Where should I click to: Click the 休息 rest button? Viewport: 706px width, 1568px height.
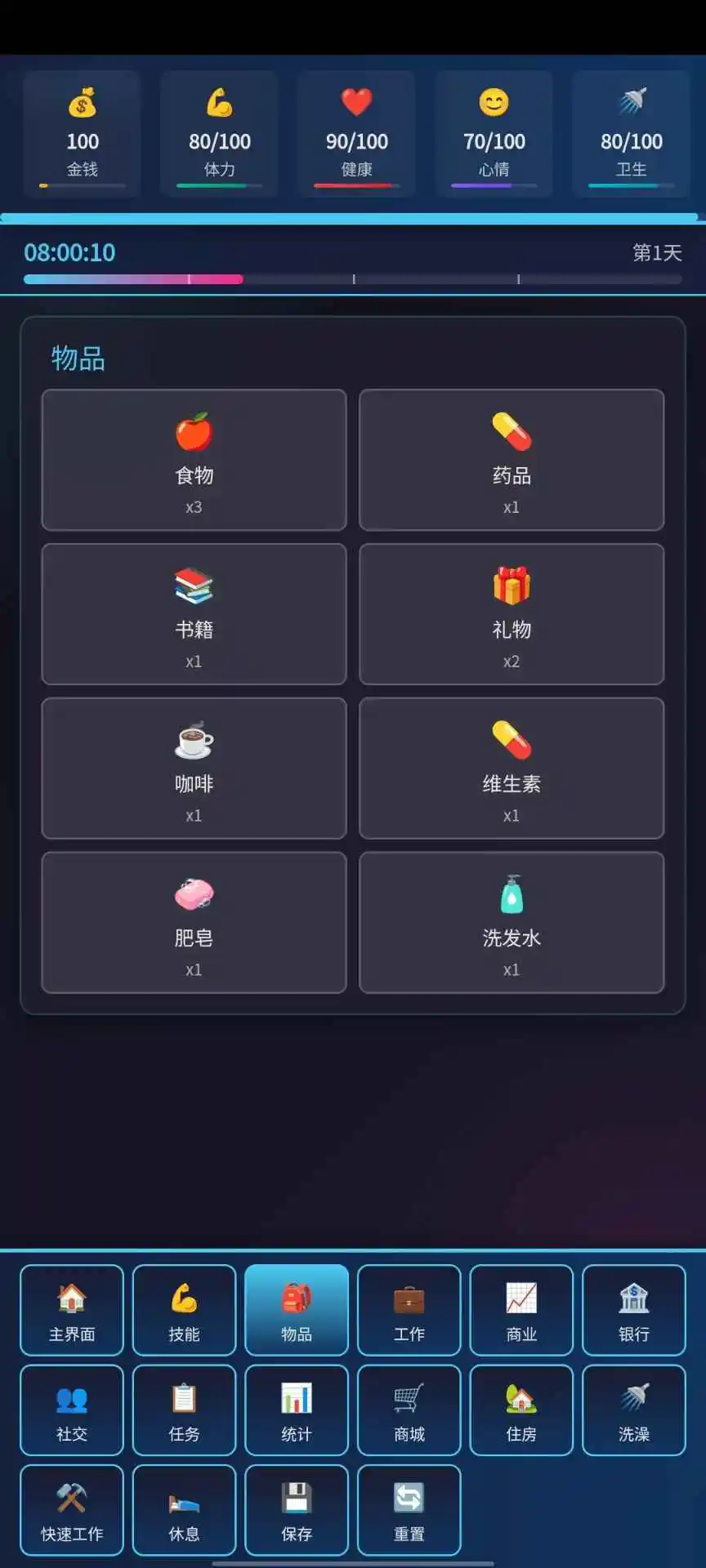pos(184,1510)
